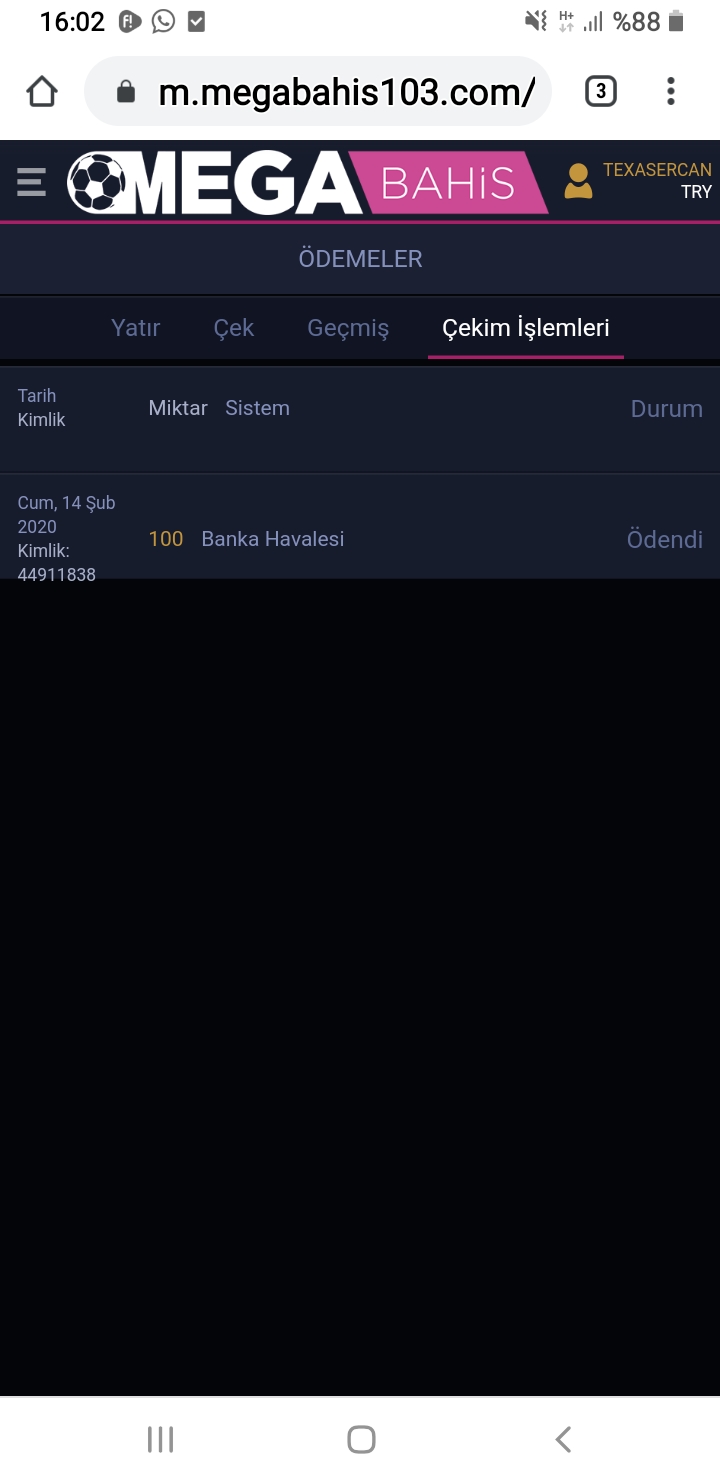Switch to the Geçmiş tab
720x1480 pixels.
(348, 328)
